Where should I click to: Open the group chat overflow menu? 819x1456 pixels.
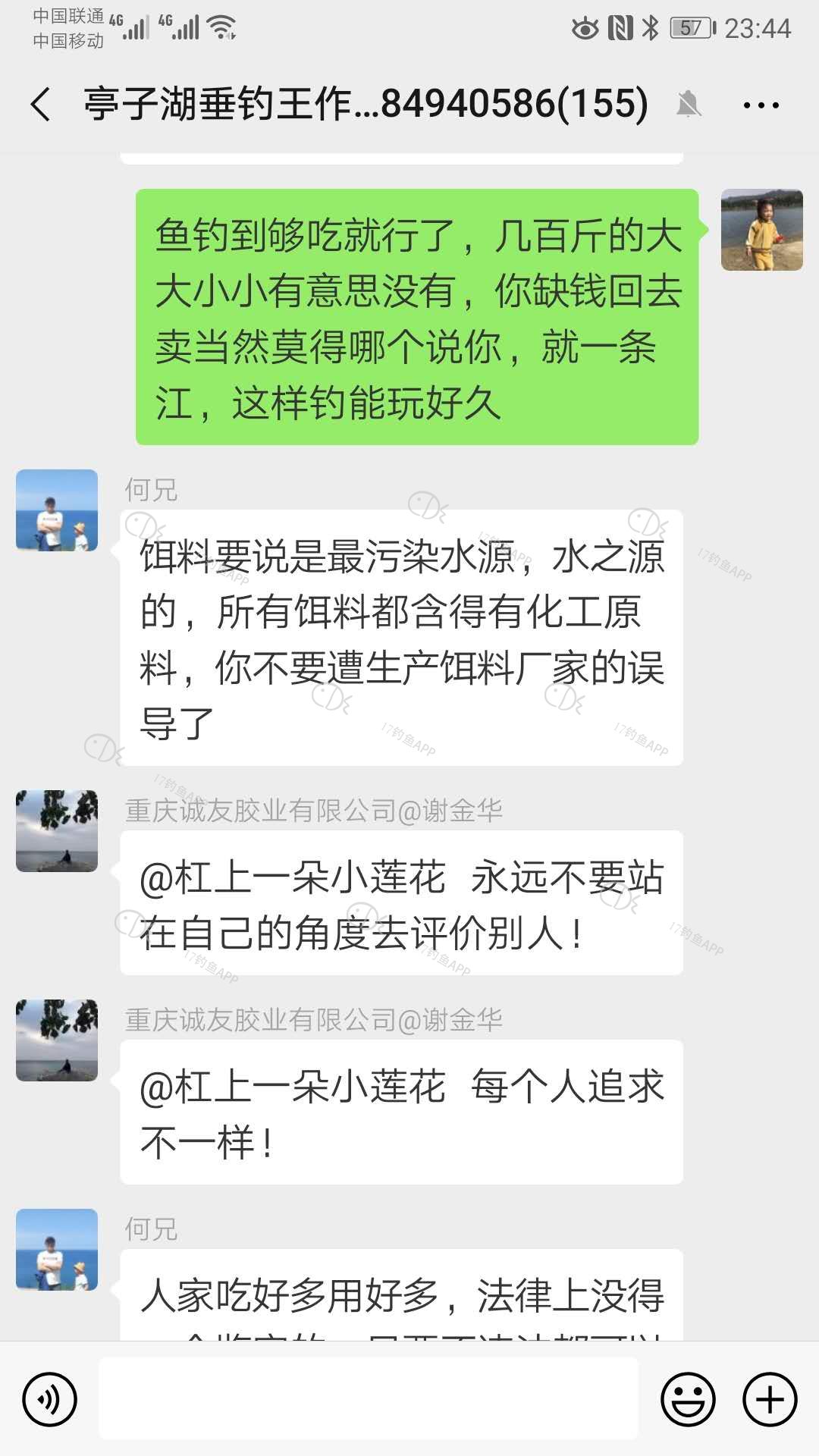pos(761,105)
